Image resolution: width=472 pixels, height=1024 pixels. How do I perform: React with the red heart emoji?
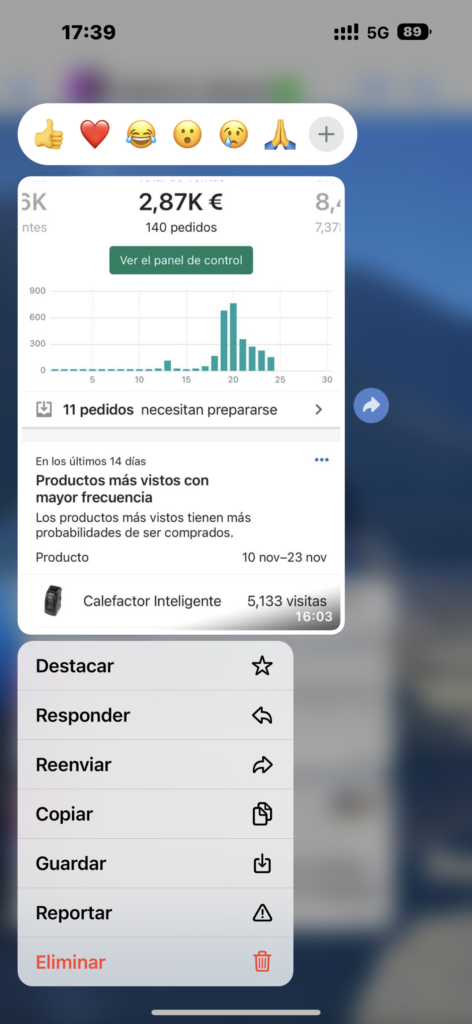[95, 135]
